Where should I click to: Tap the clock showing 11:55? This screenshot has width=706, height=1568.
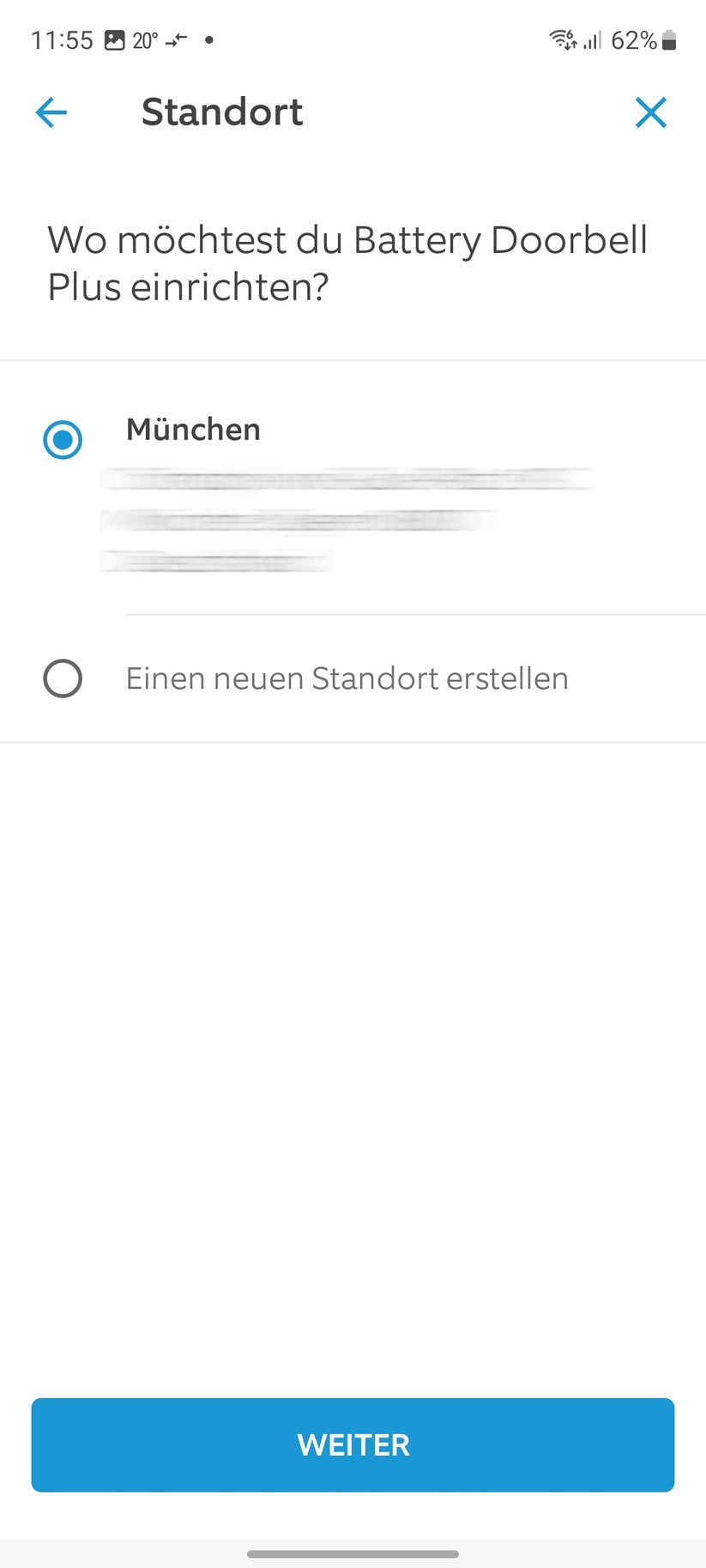pyautogui.click(x=61, y=39)
